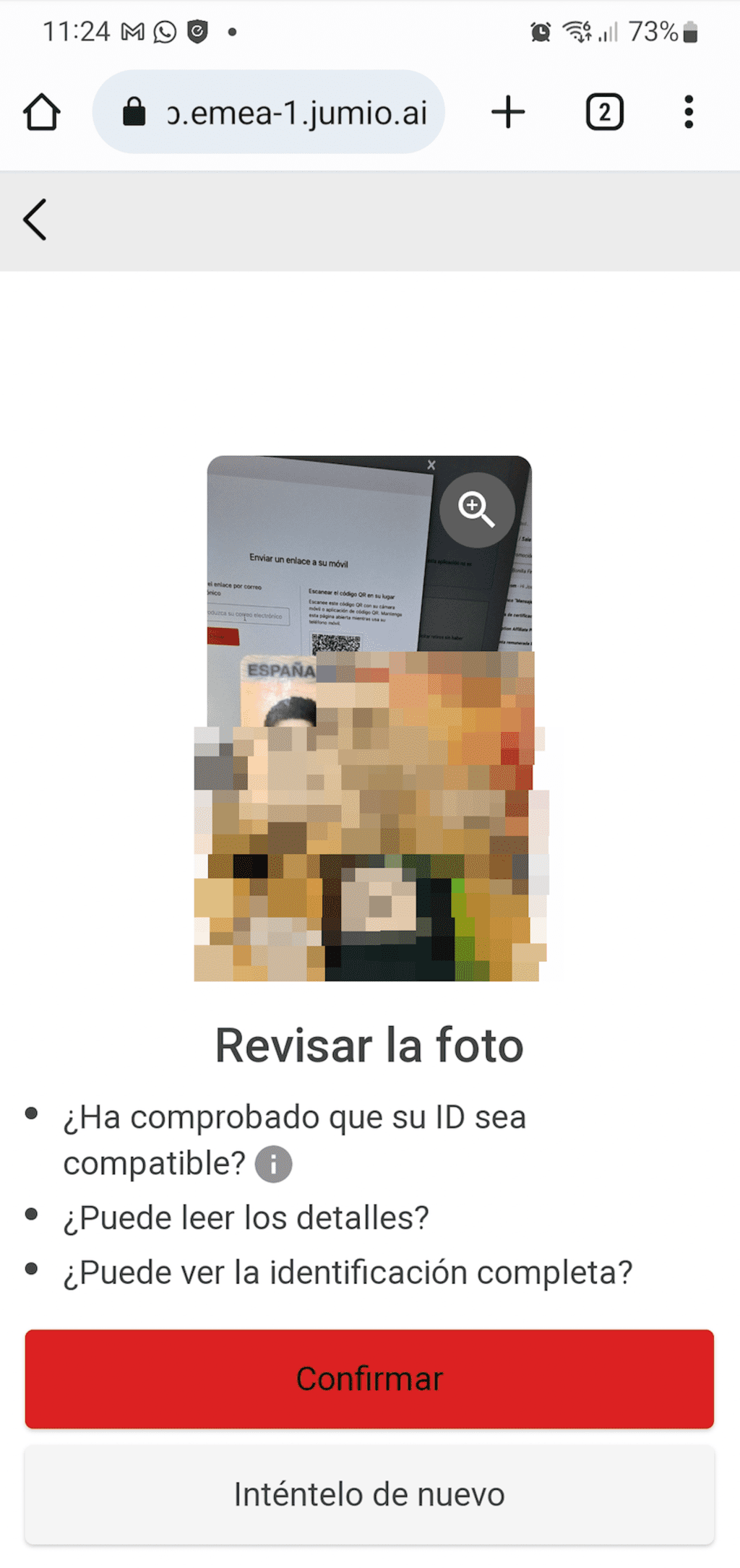Open the compatible ID info icon
Screen dimensions: 740x1568
click(274, 1164)
